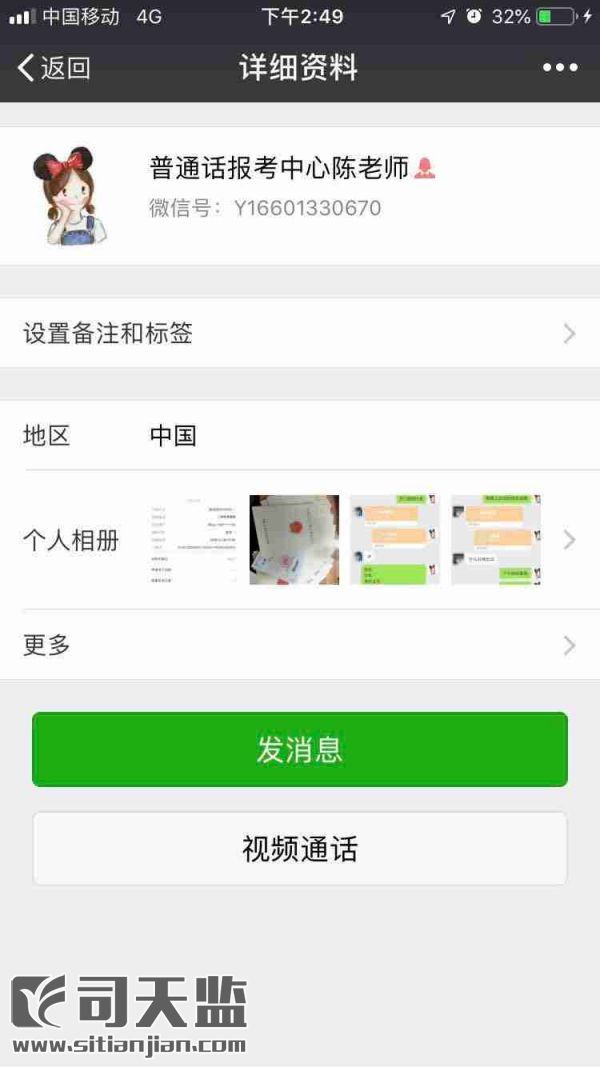Image resolution: width=600 pixels, height=1068 pixels.
Task: Go back via the 返回 button
Action: 54,68
